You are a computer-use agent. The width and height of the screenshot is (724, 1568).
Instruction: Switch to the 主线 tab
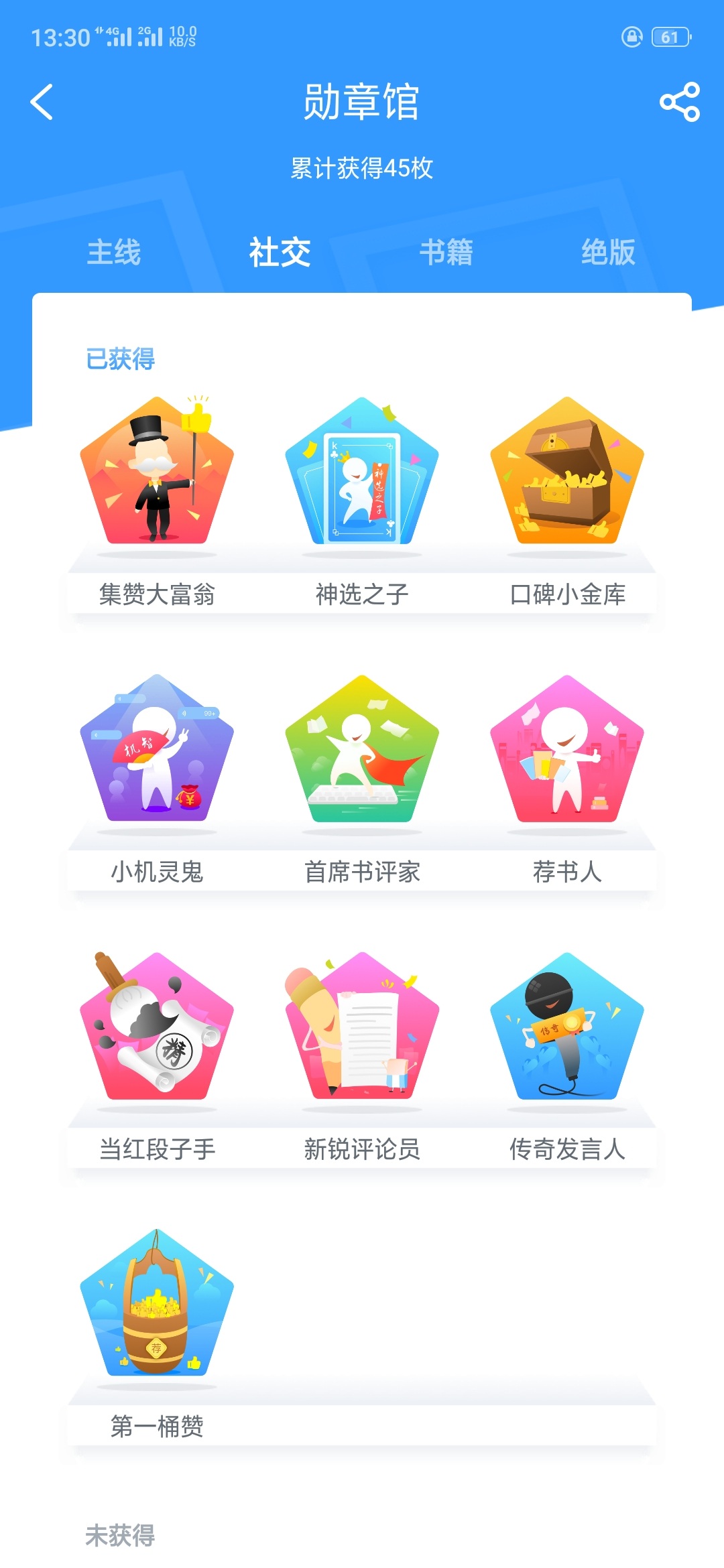114,253
